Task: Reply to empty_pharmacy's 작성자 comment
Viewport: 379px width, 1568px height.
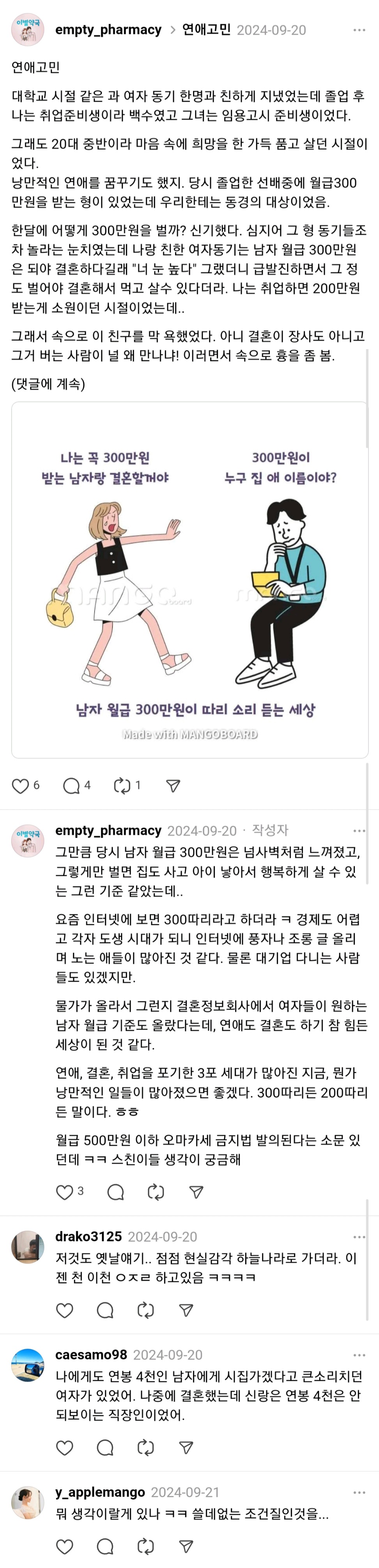Action: coord(115,1192)
